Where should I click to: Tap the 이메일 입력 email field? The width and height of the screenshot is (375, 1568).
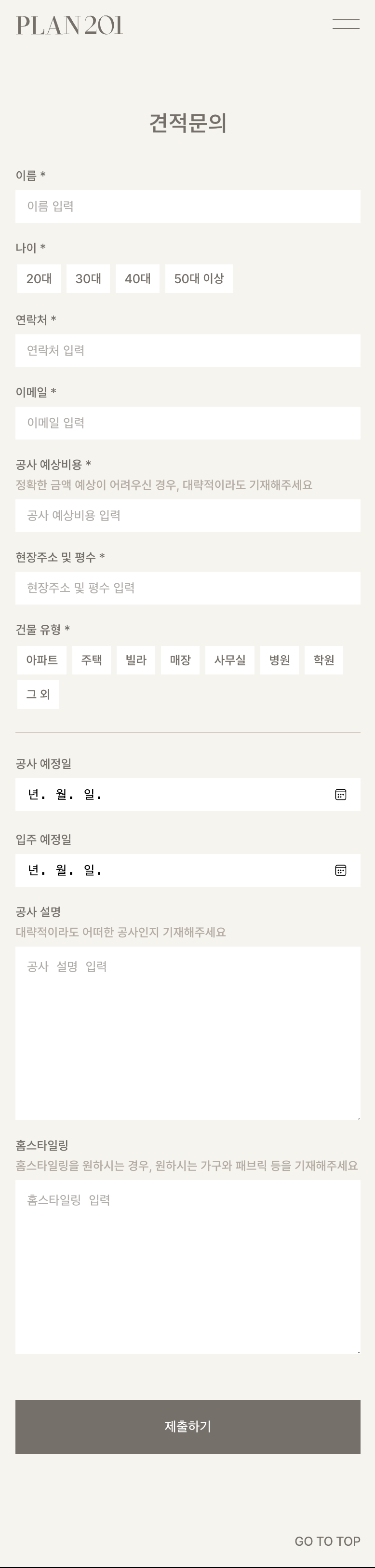point(187,423)
